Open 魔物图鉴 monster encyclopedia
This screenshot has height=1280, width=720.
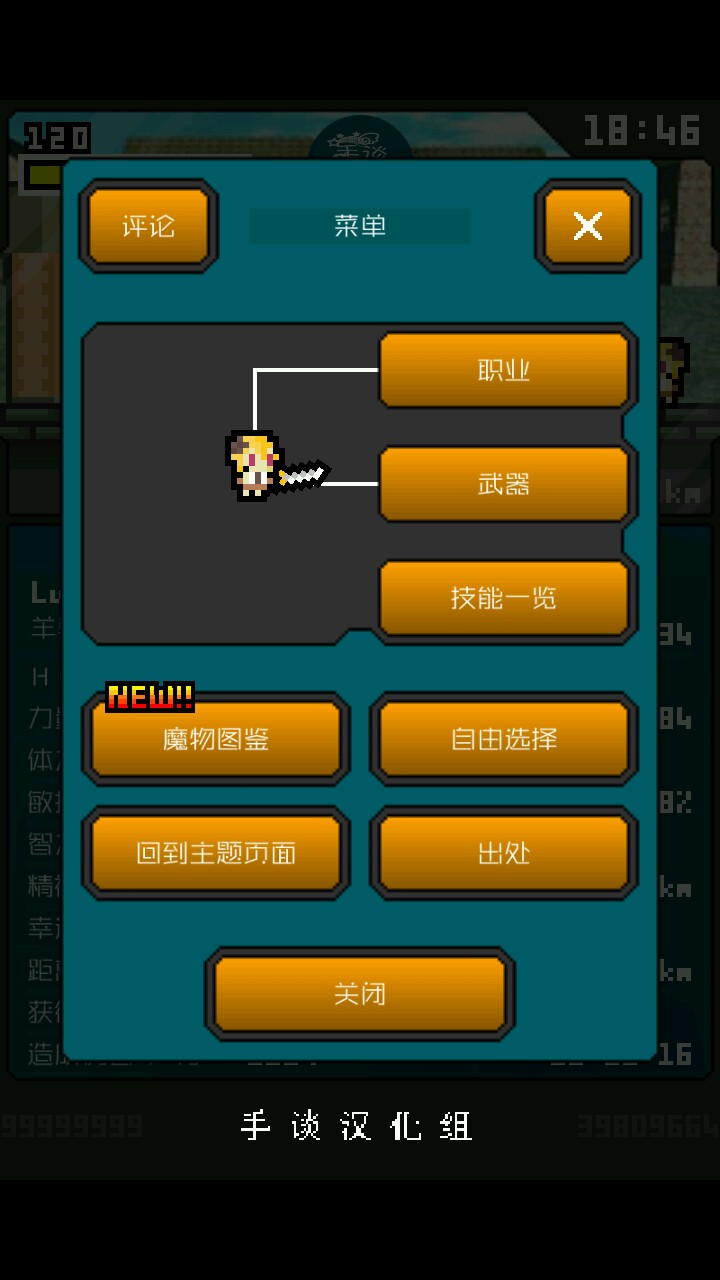coord(216,739)
